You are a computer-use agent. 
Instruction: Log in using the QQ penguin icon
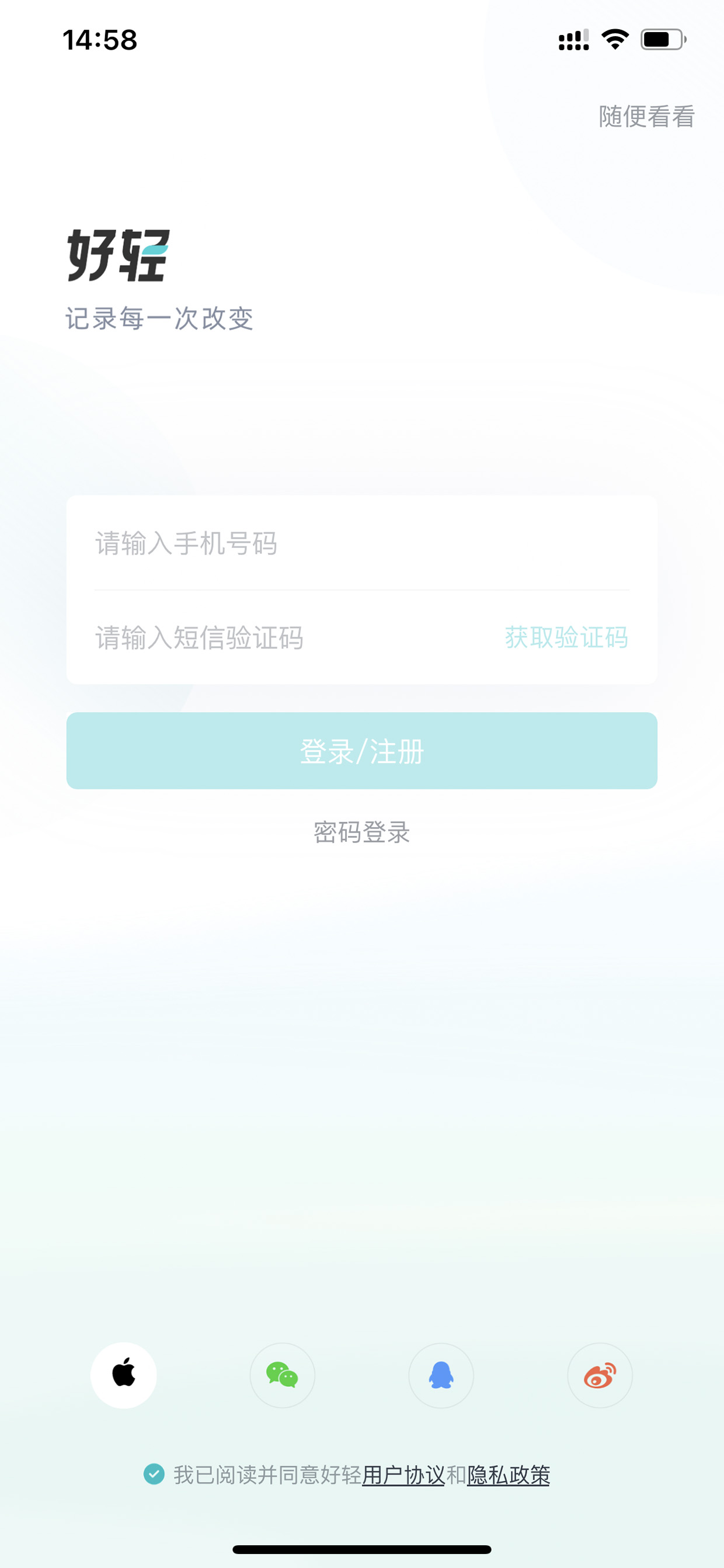441,1375
